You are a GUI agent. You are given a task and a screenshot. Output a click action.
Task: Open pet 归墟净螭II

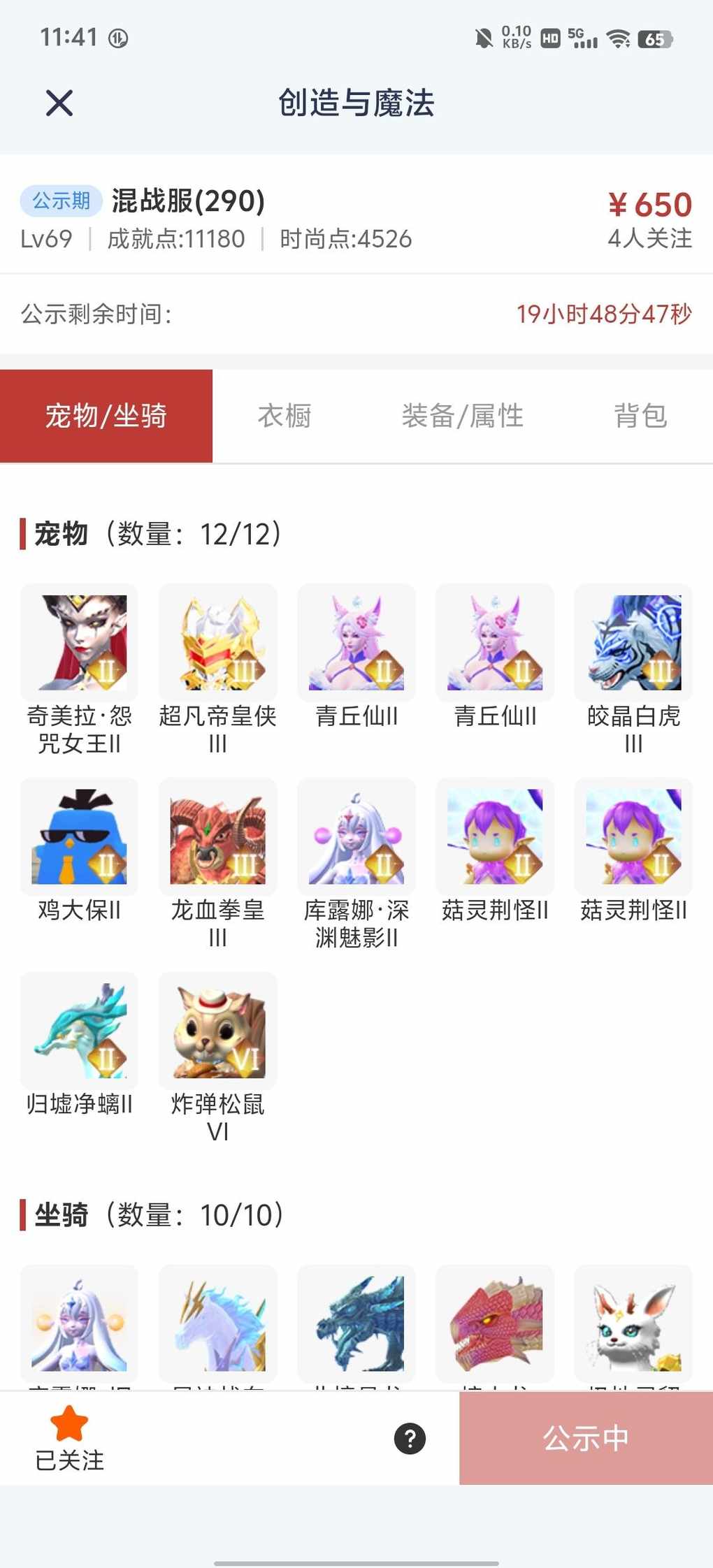pyautogui.click(x=79, y=1031)
